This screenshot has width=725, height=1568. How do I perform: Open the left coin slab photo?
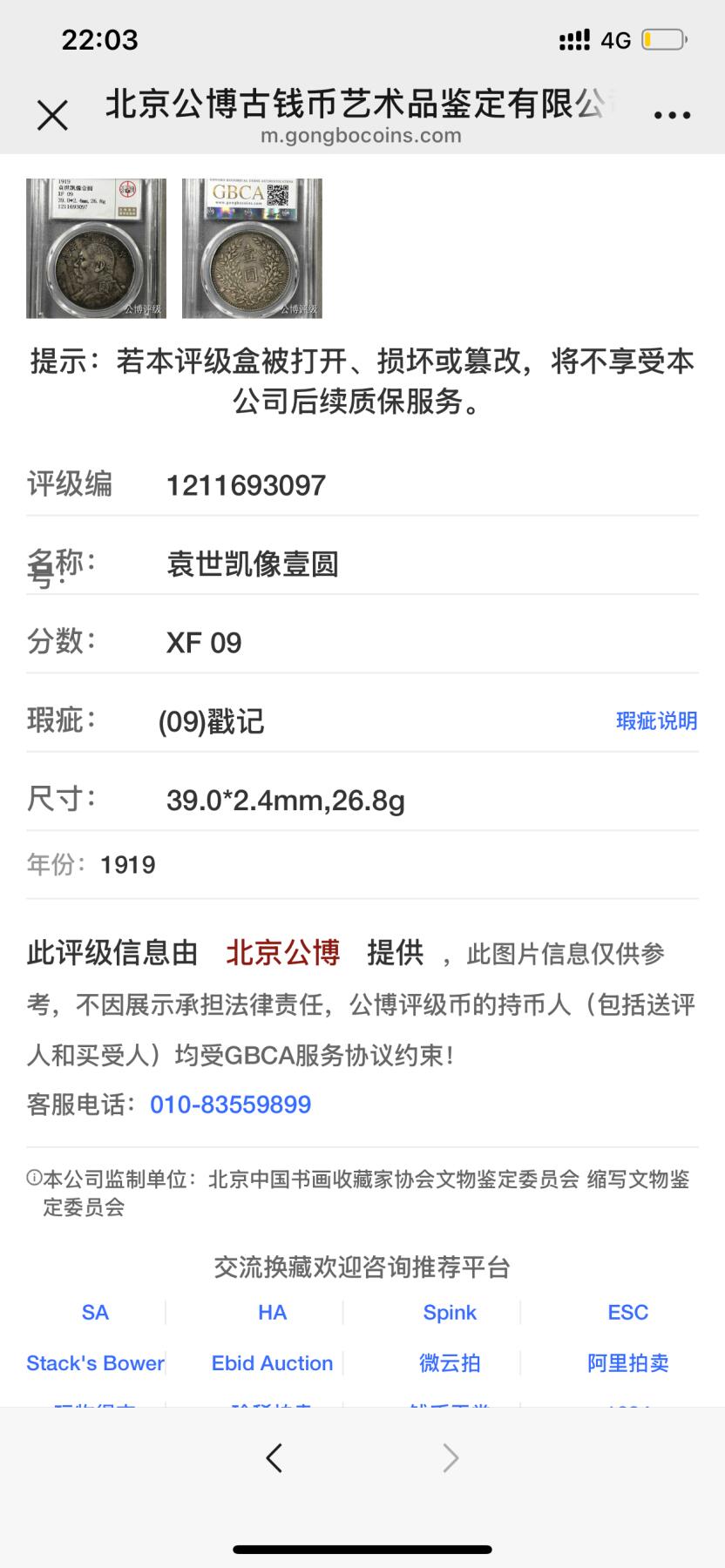click(96, 248)
